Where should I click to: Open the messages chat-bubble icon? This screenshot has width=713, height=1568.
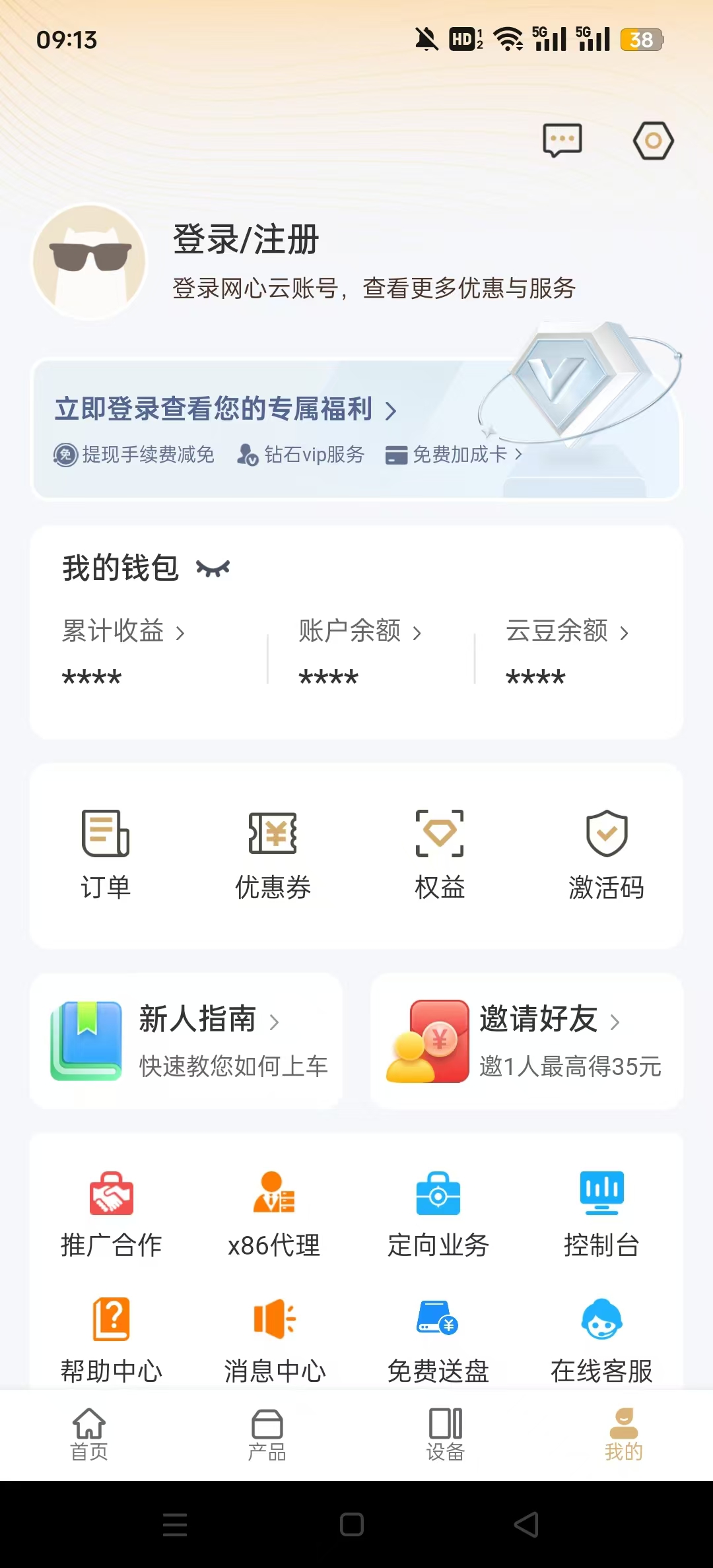562,141
